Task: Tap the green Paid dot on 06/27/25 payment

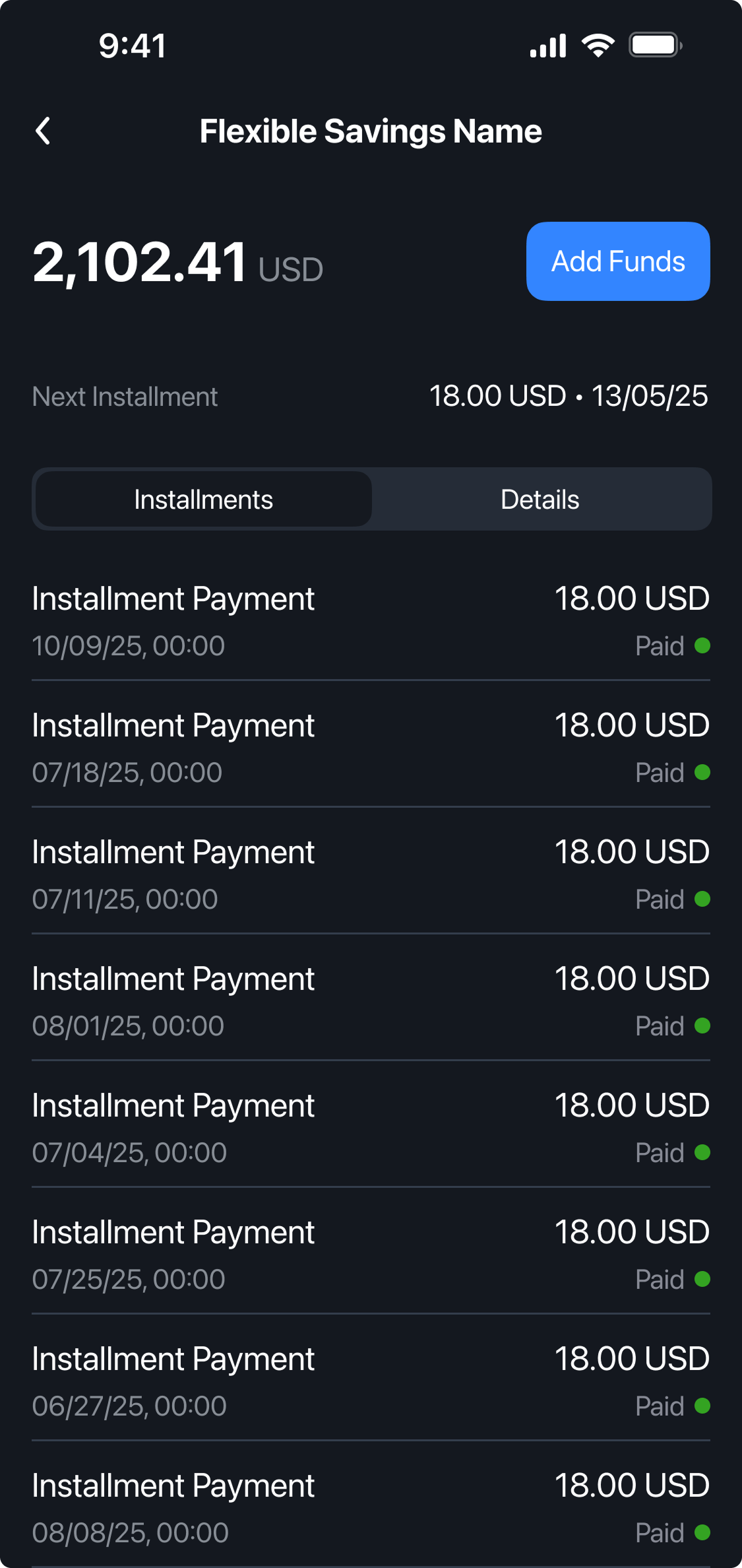Action: click(702, 1406)
